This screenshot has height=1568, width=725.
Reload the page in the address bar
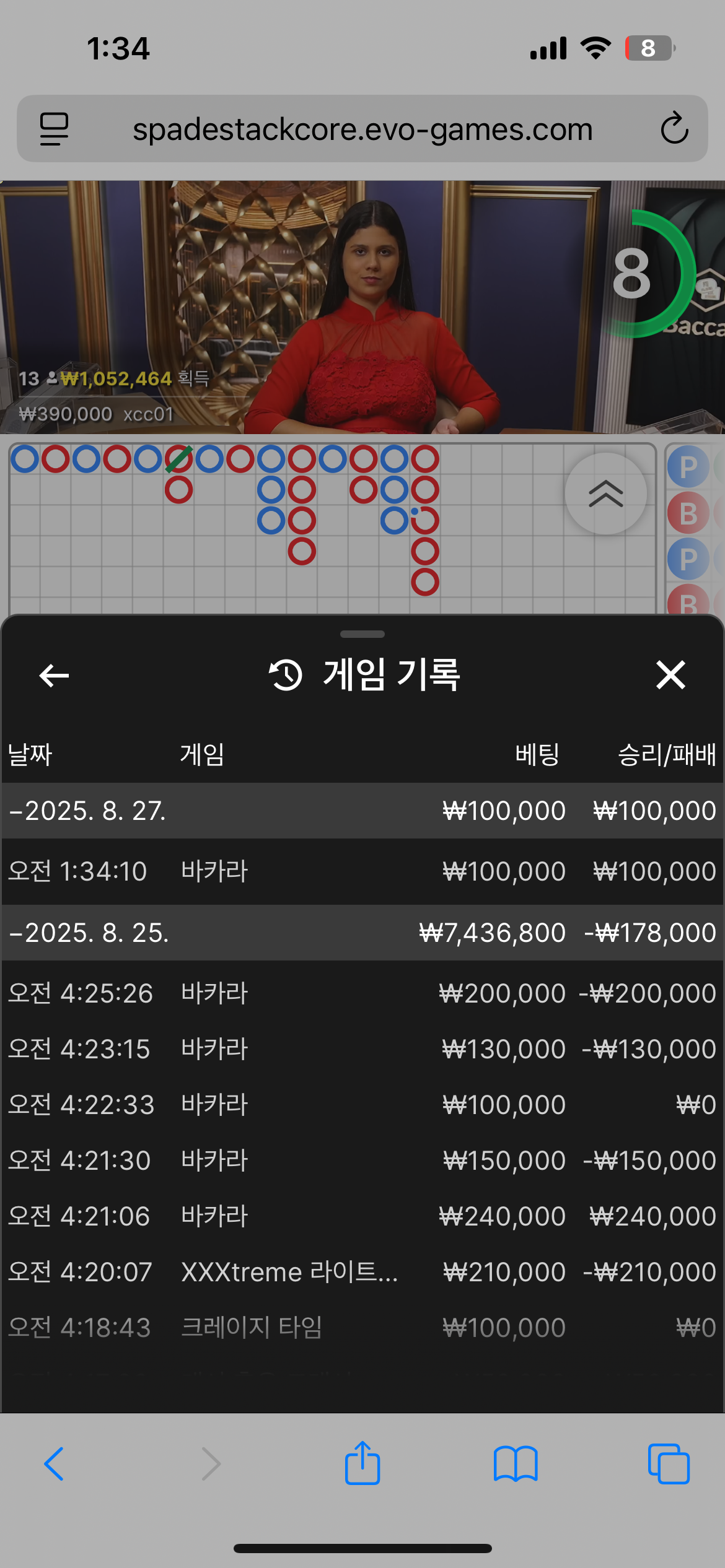pos(674,128)
